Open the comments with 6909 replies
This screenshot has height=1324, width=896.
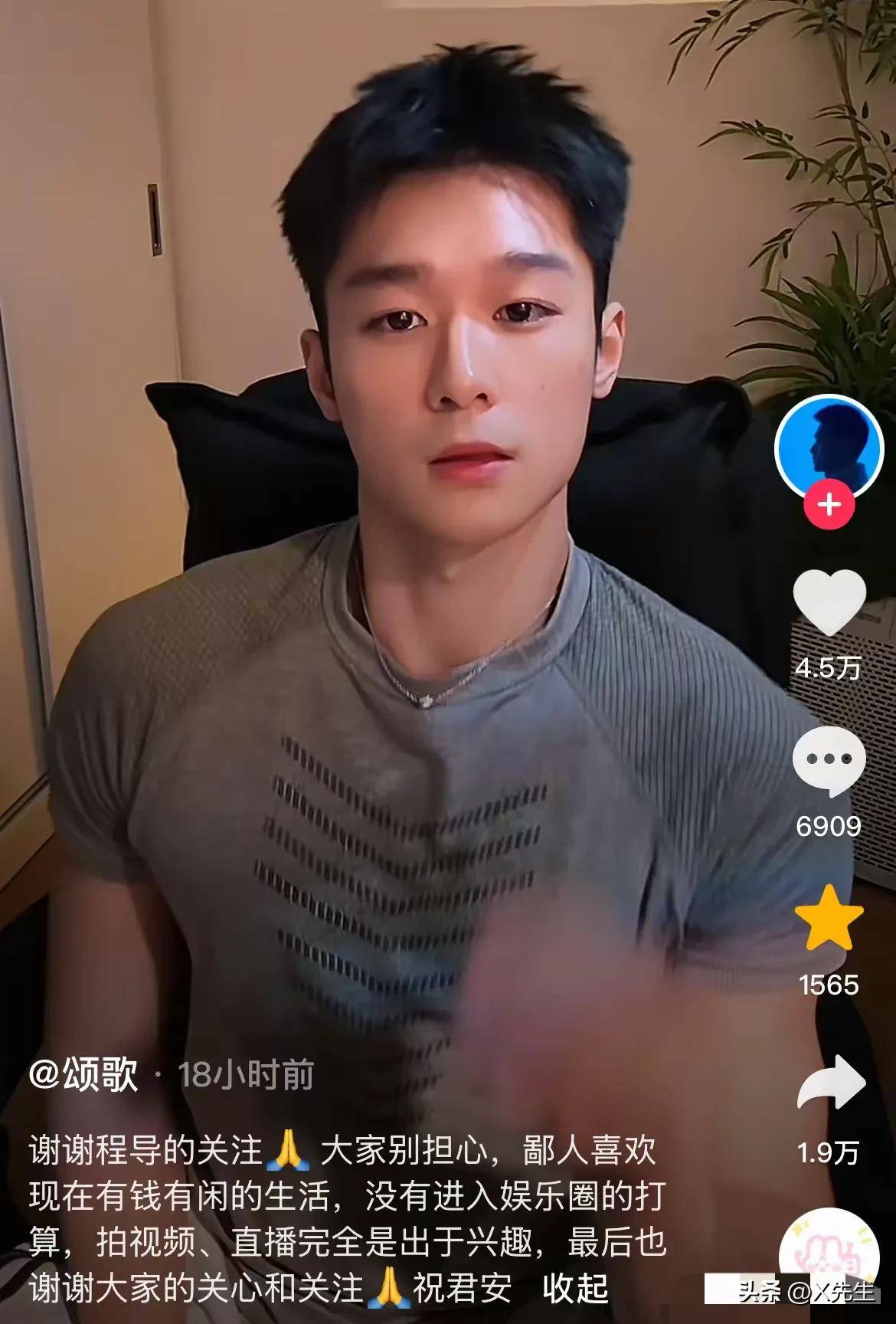tap(829, 761)
